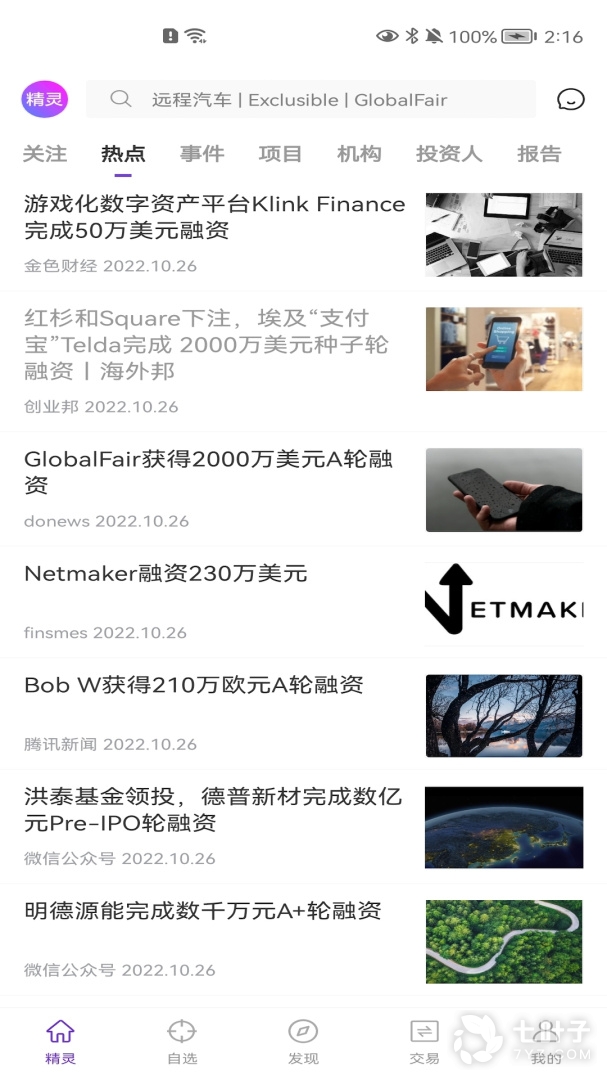Image resolution: width=607 pixels, height=1080 pixels.
Task: Open 交易 in bottom navigation
Action: click(424, 1041)
